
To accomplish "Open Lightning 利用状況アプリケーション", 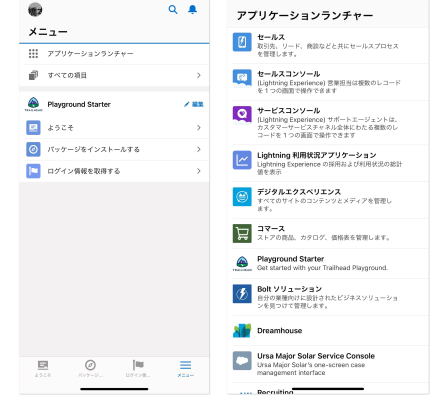I will (328, 163).
